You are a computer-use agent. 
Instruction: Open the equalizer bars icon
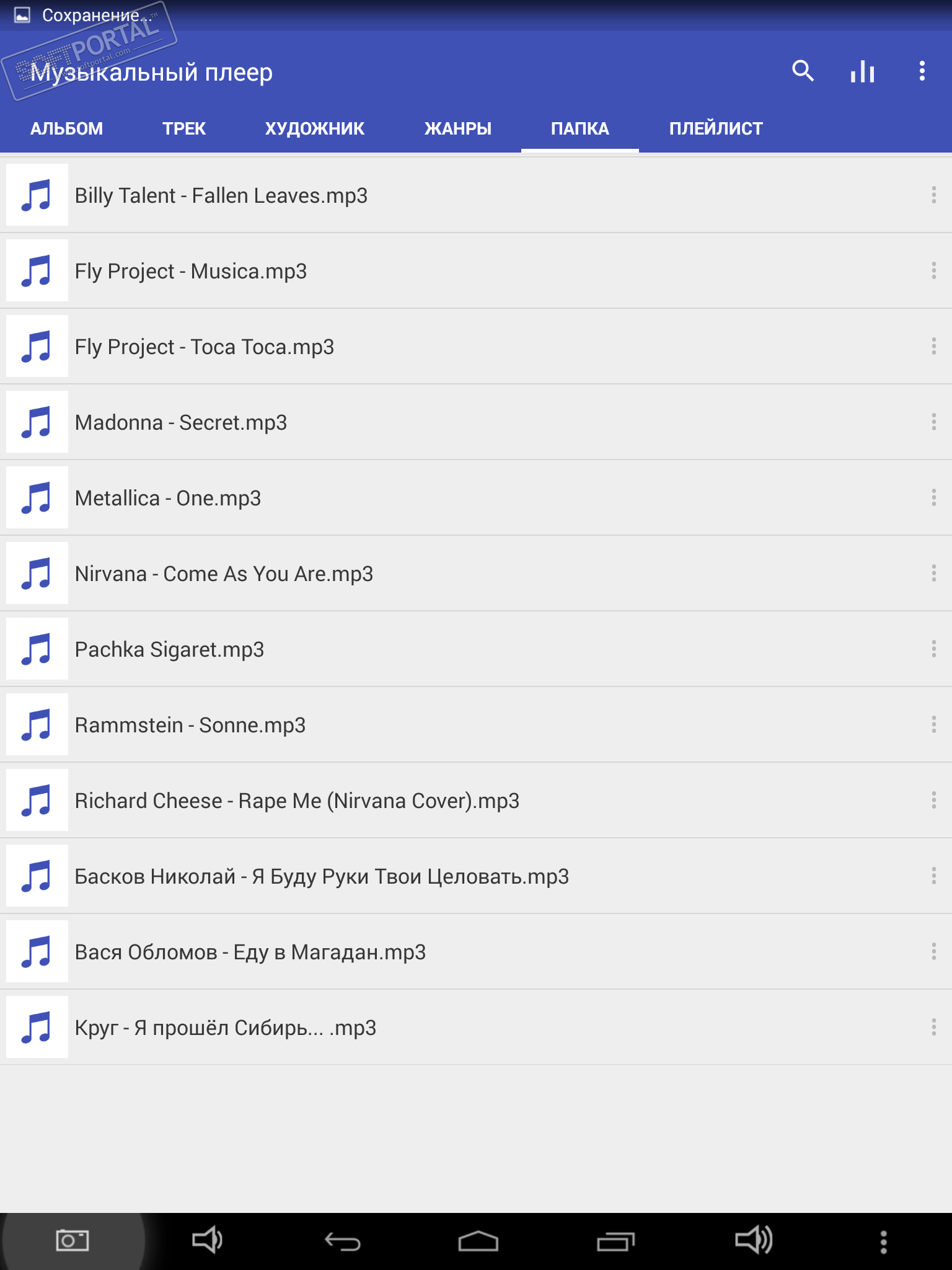862,71
